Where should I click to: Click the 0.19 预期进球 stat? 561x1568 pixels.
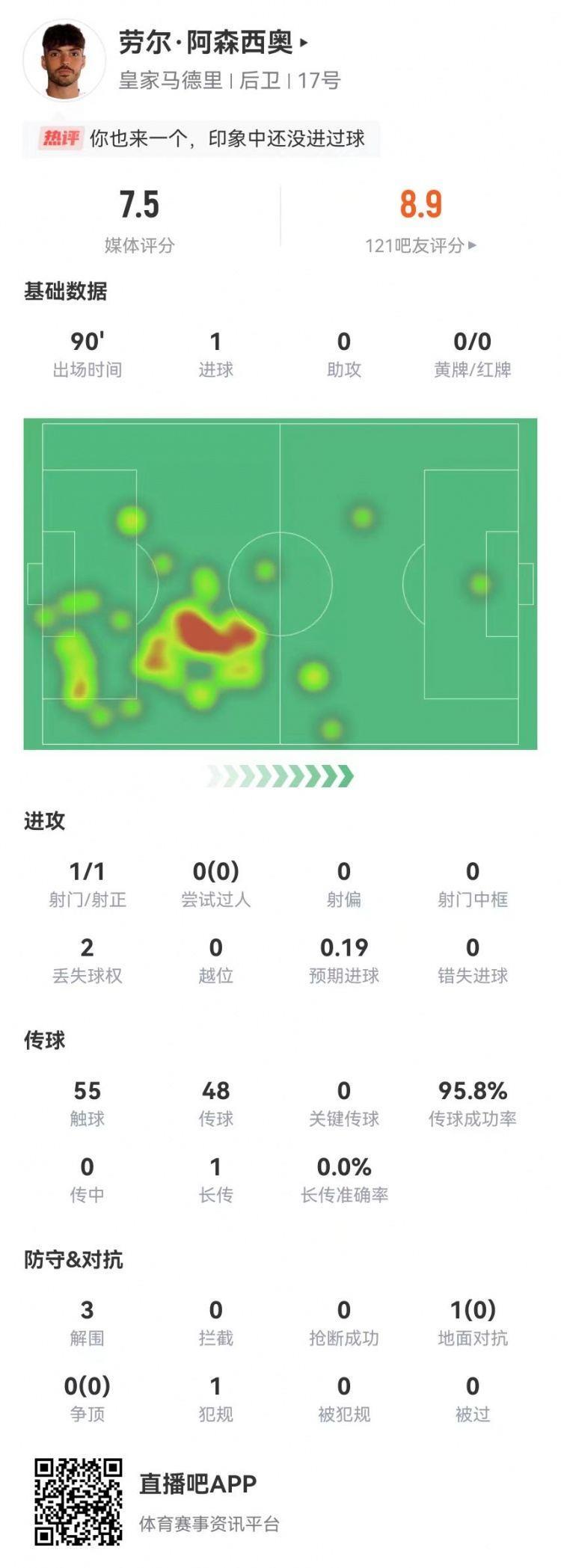(343, 947)
